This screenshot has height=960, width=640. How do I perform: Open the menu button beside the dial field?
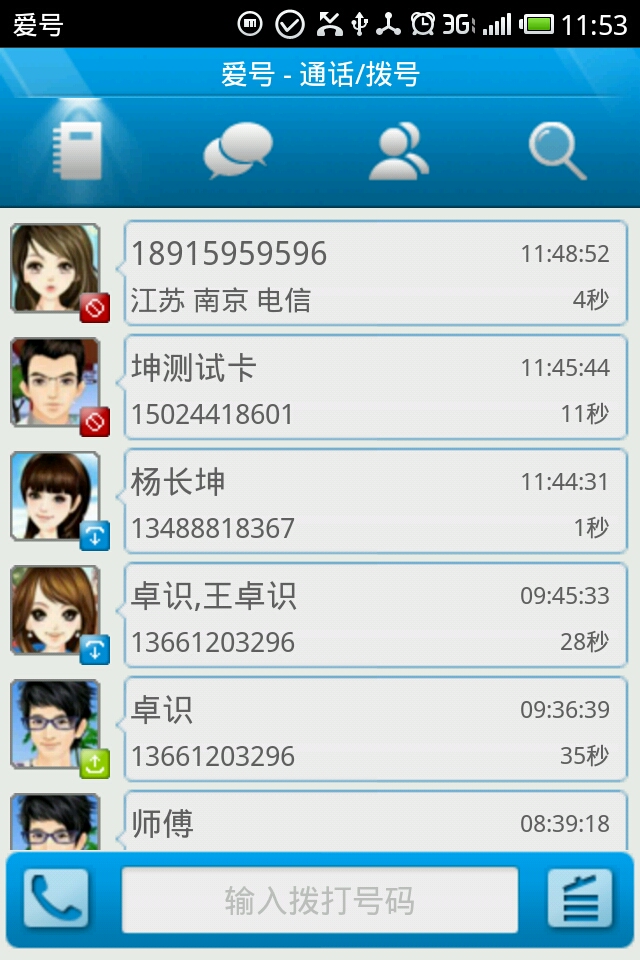580,900
